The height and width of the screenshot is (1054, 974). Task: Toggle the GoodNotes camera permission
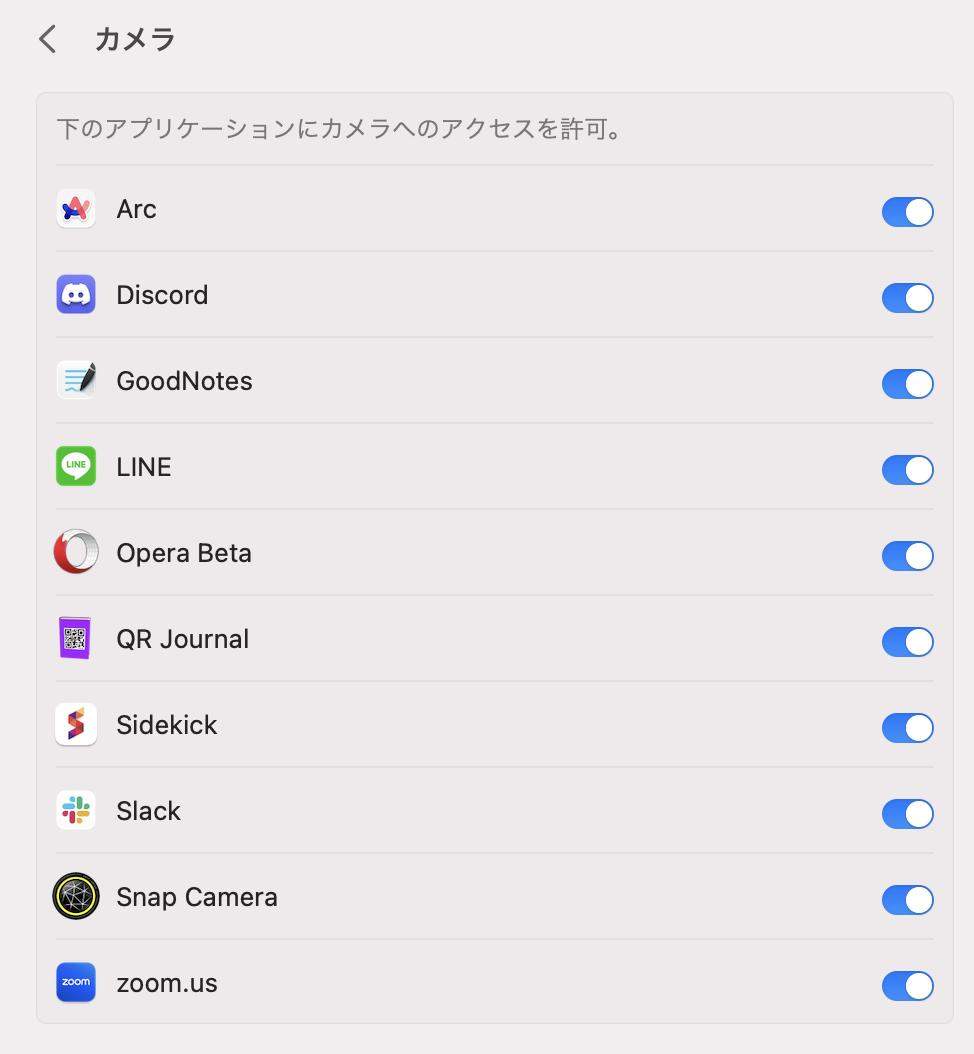pyautogui.click(x=907, y=384)
